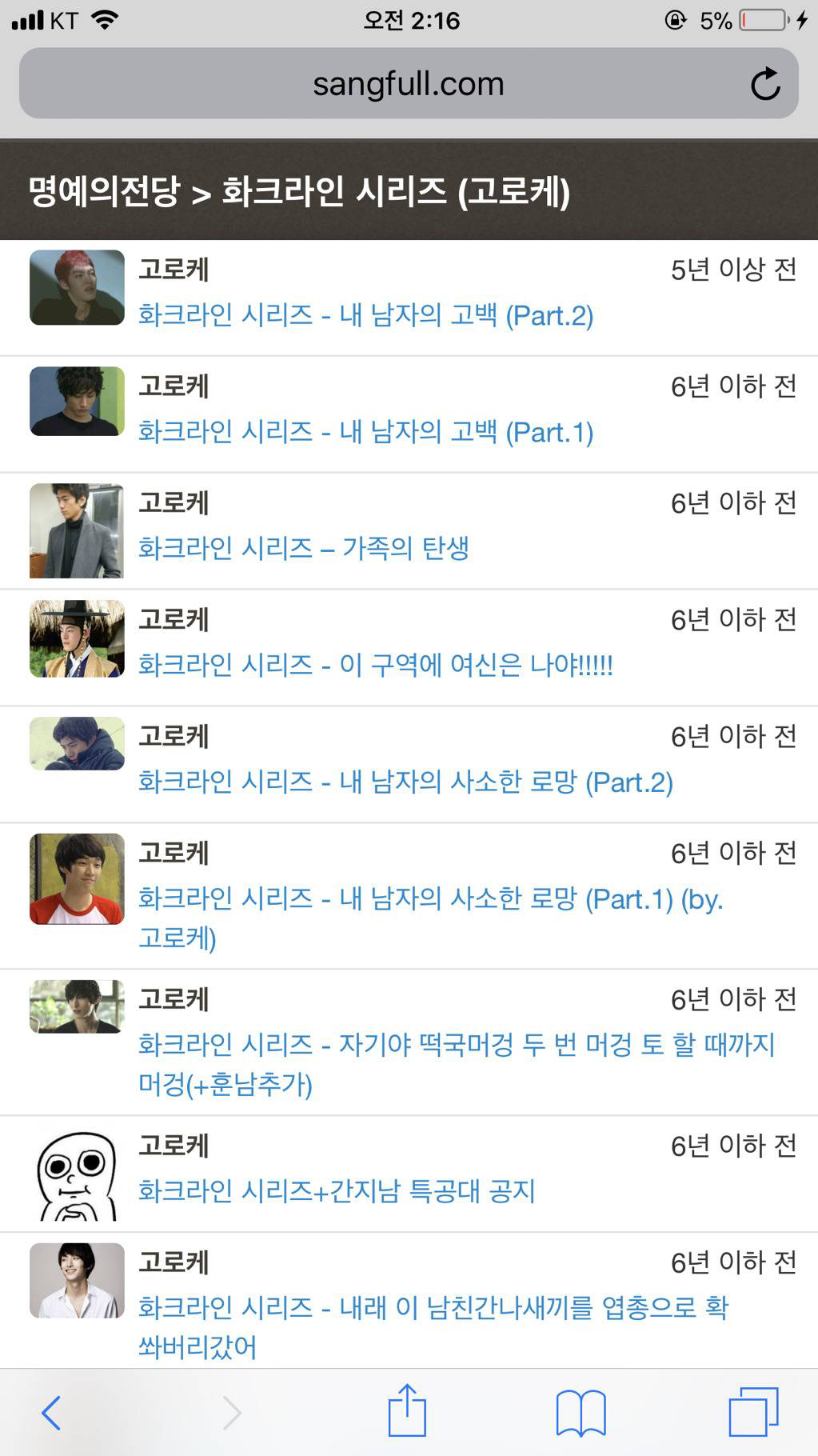
Task: Open the Safari share sheet
Action: point(407,1410)
